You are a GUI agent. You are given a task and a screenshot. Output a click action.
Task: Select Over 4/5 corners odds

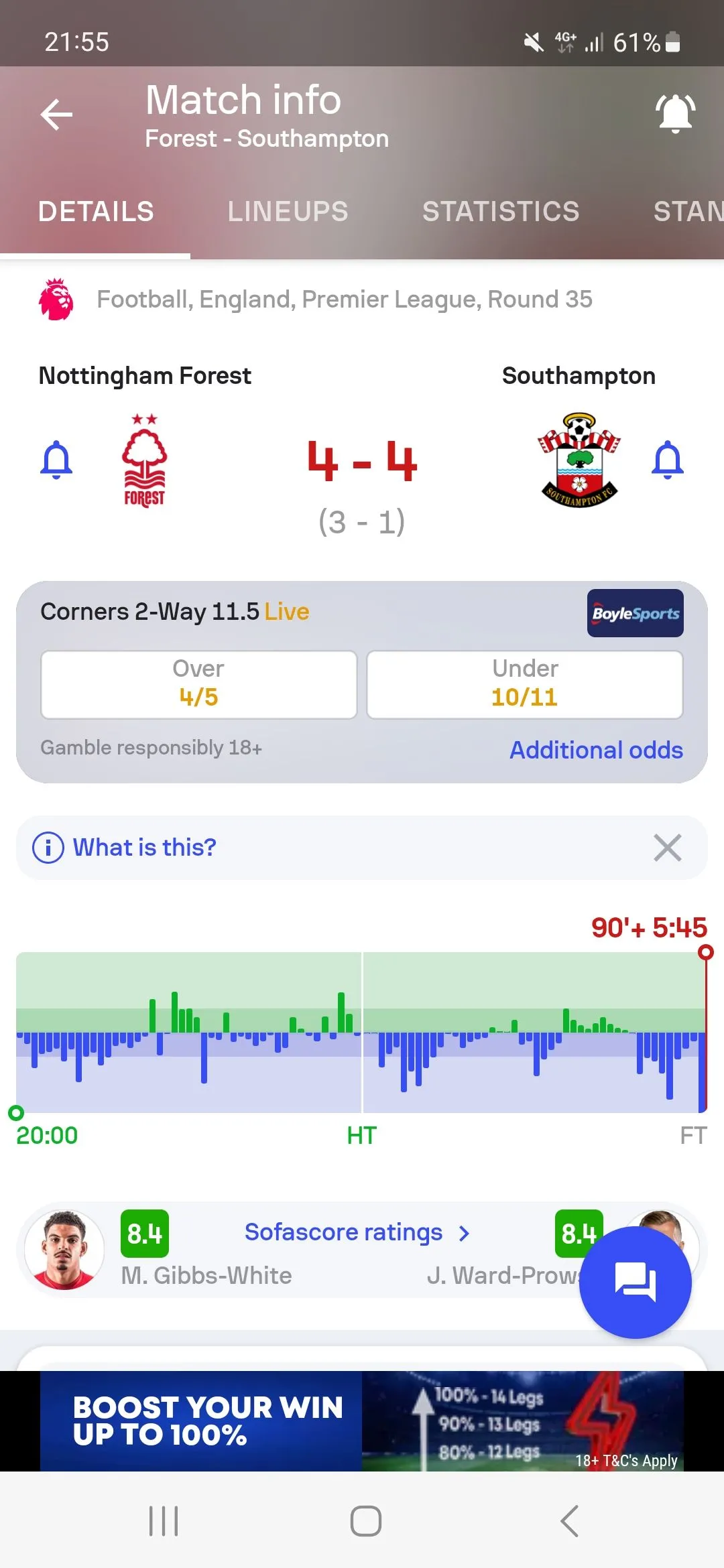point(198,684)
